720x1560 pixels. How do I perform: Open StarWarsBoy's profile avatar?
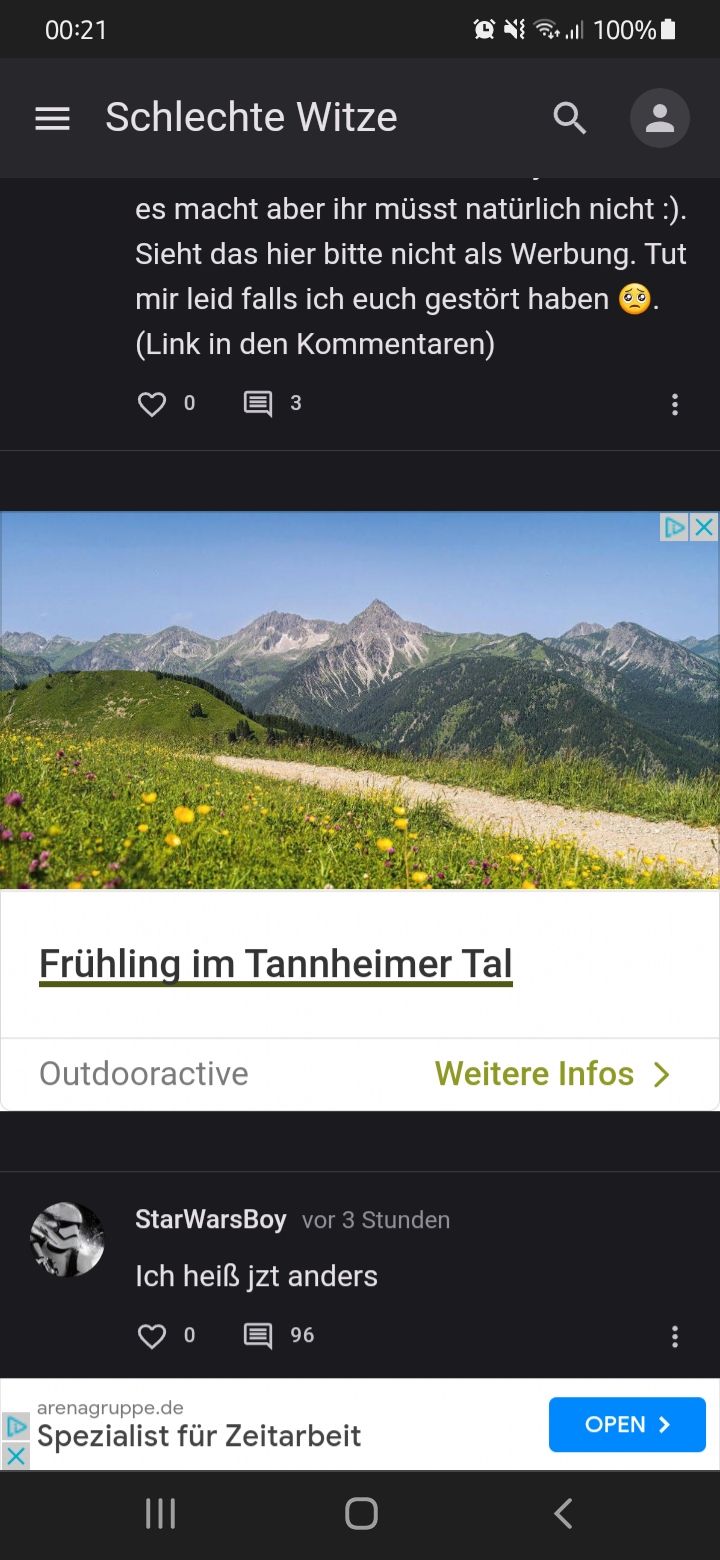coord(68,1239)
